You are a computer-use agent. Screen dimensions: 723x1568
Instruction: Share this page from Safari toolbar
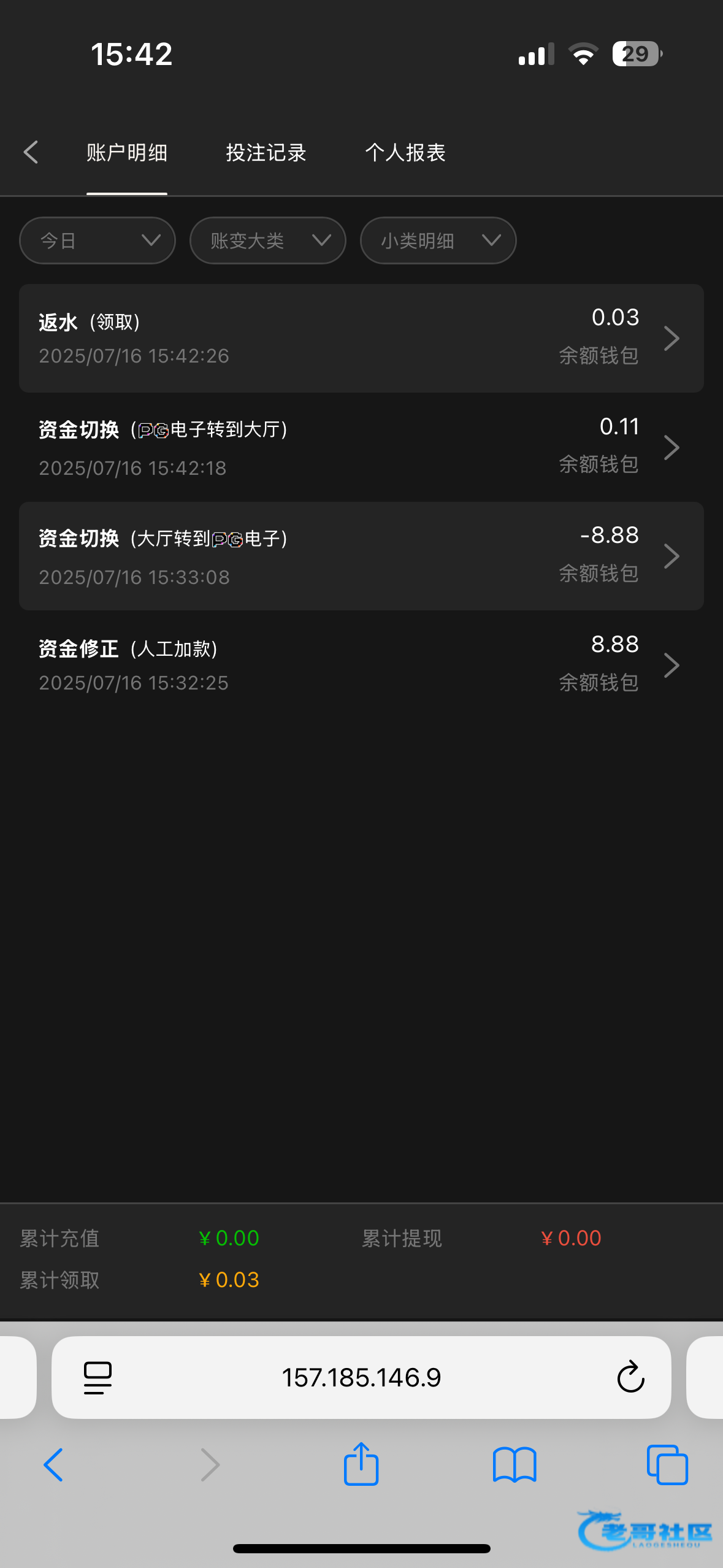[x=361, y=1464]
